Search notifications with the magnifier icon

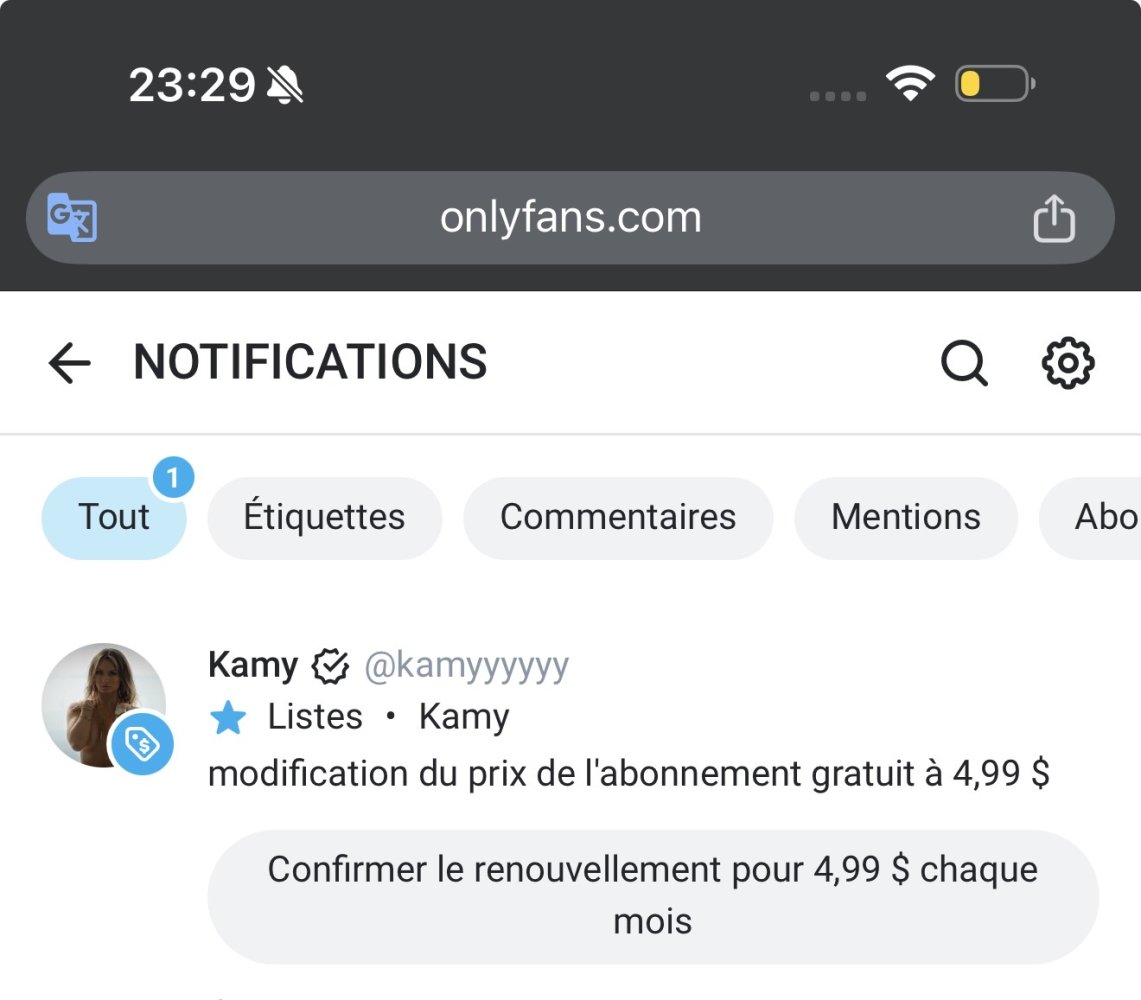[964, 363]
